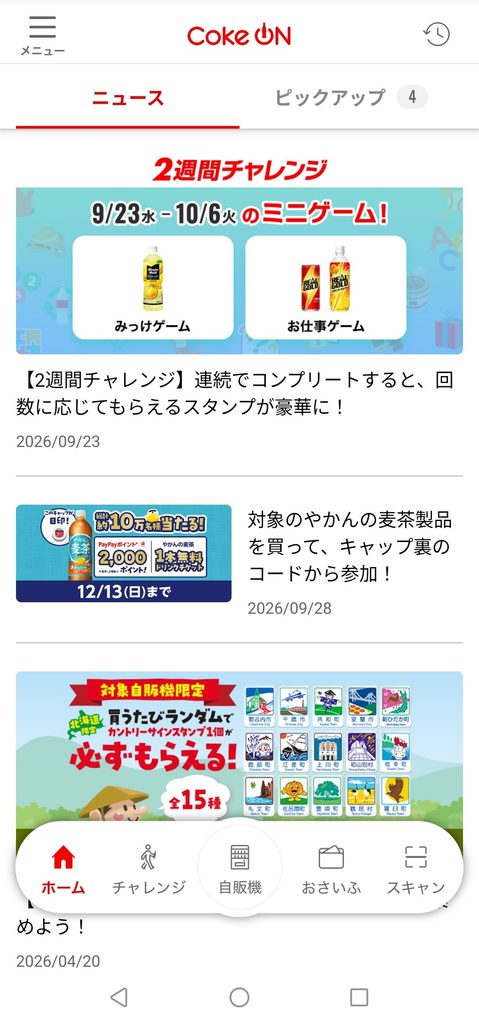
Task: Select the ニュース tab
Action: 127,98
